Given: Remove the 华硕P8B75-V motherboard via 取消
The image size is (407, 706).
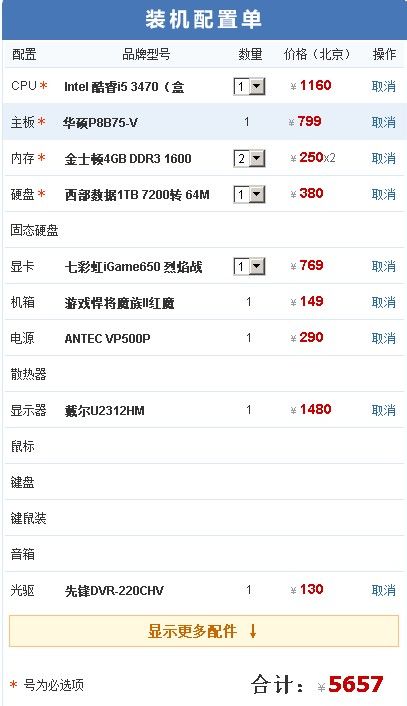Looking at the screenshot, I should 384,122.
